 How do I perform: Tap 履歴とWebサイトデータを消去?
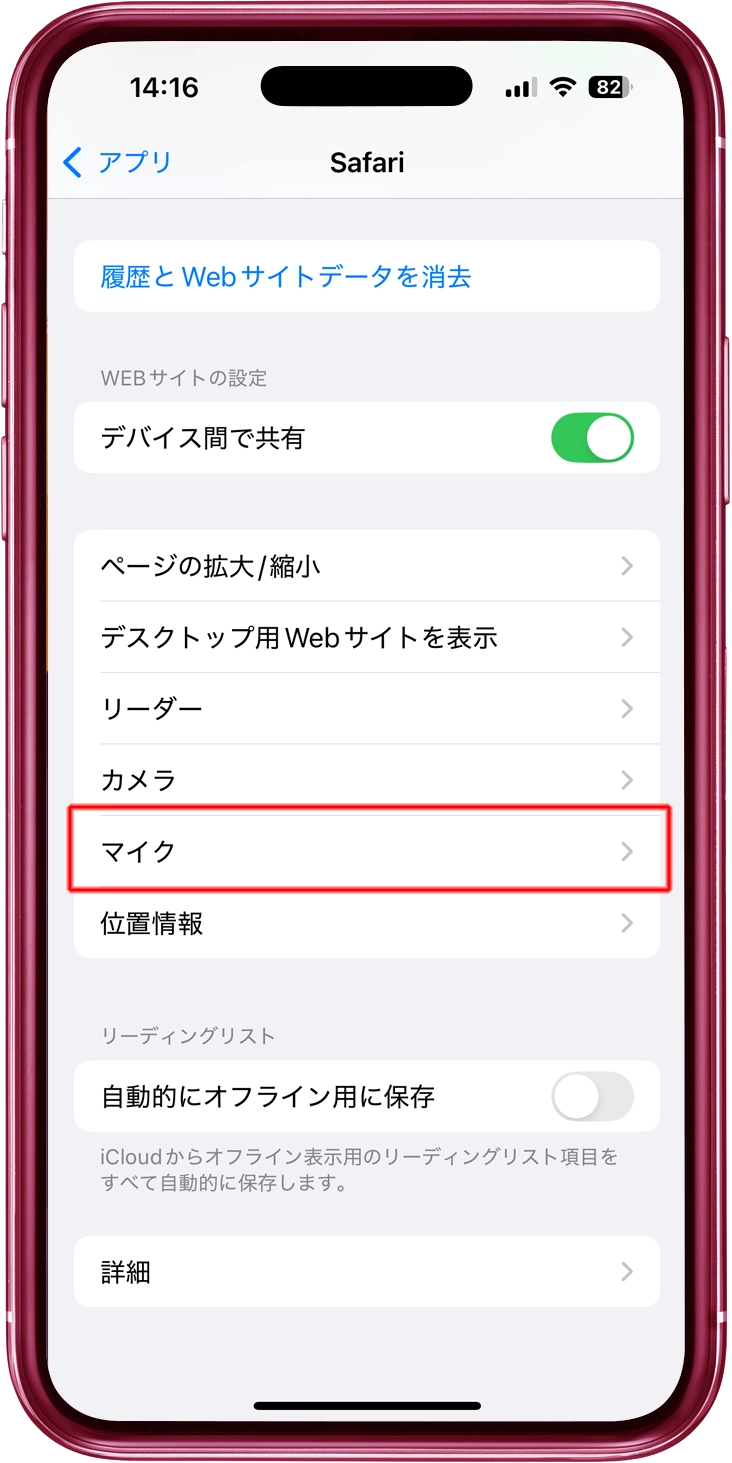(286, 276)
